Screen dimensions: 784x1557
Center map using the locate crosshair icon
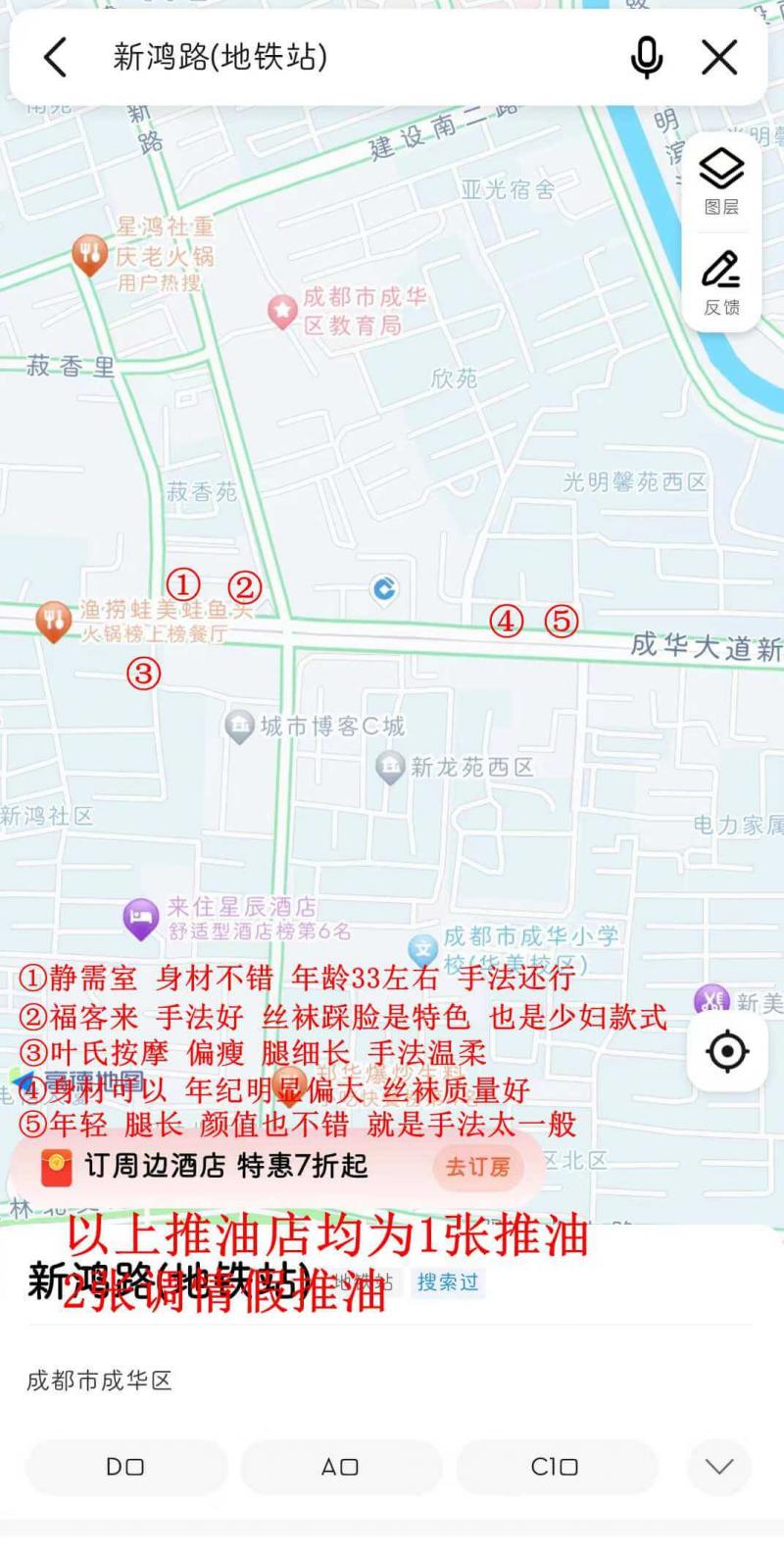[726, 1050]
